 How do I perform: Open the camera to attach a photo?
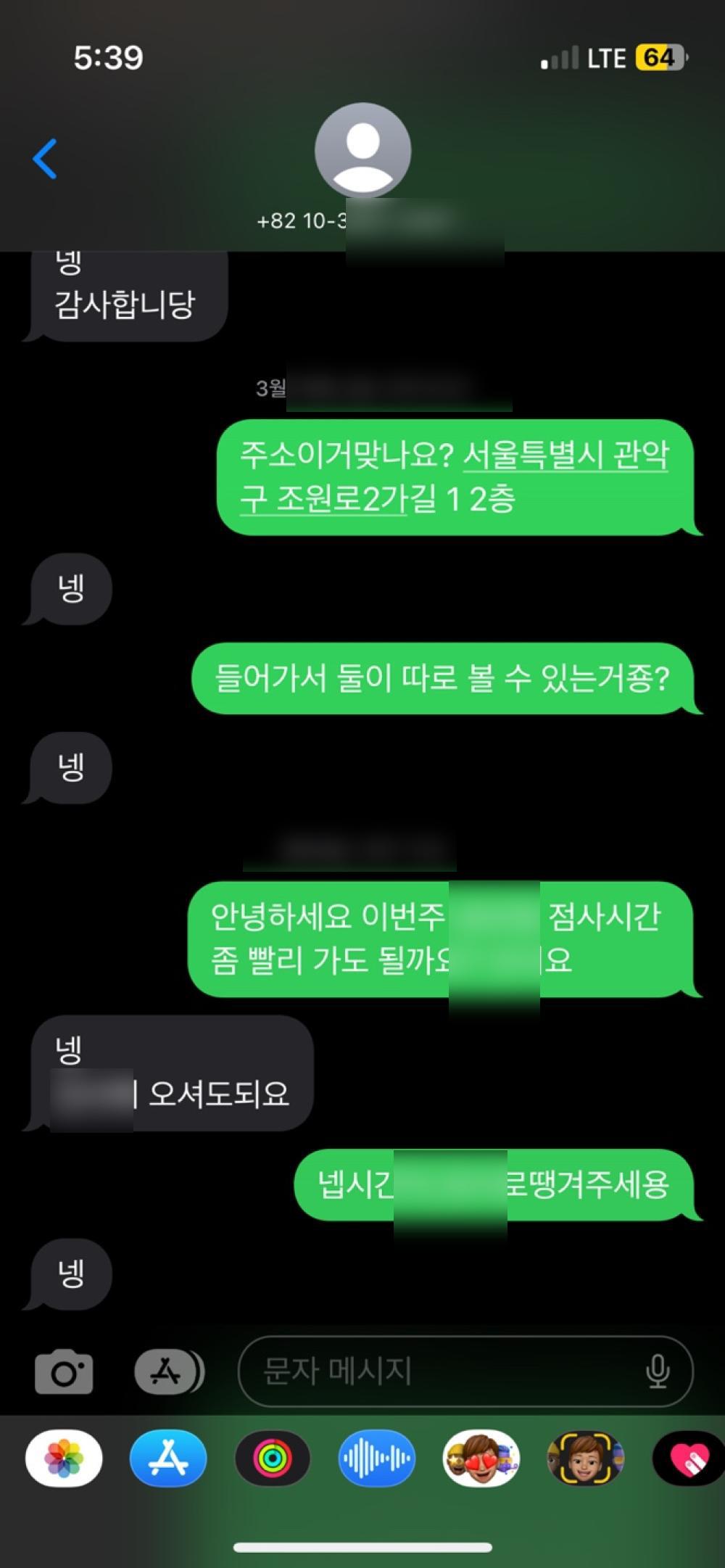pos(64,1371)
